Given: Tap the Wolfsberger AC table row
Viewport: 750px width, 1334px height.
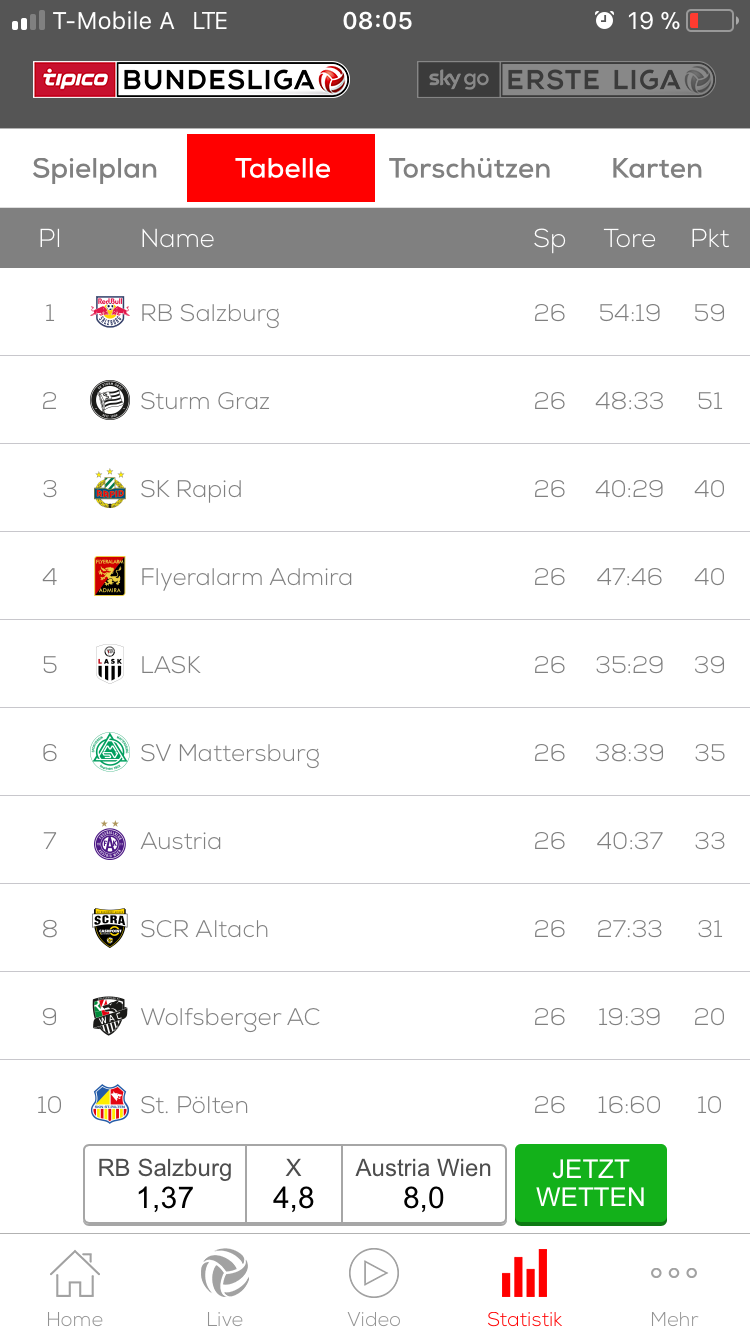Looking at the screenshot, I should 375,1016.
